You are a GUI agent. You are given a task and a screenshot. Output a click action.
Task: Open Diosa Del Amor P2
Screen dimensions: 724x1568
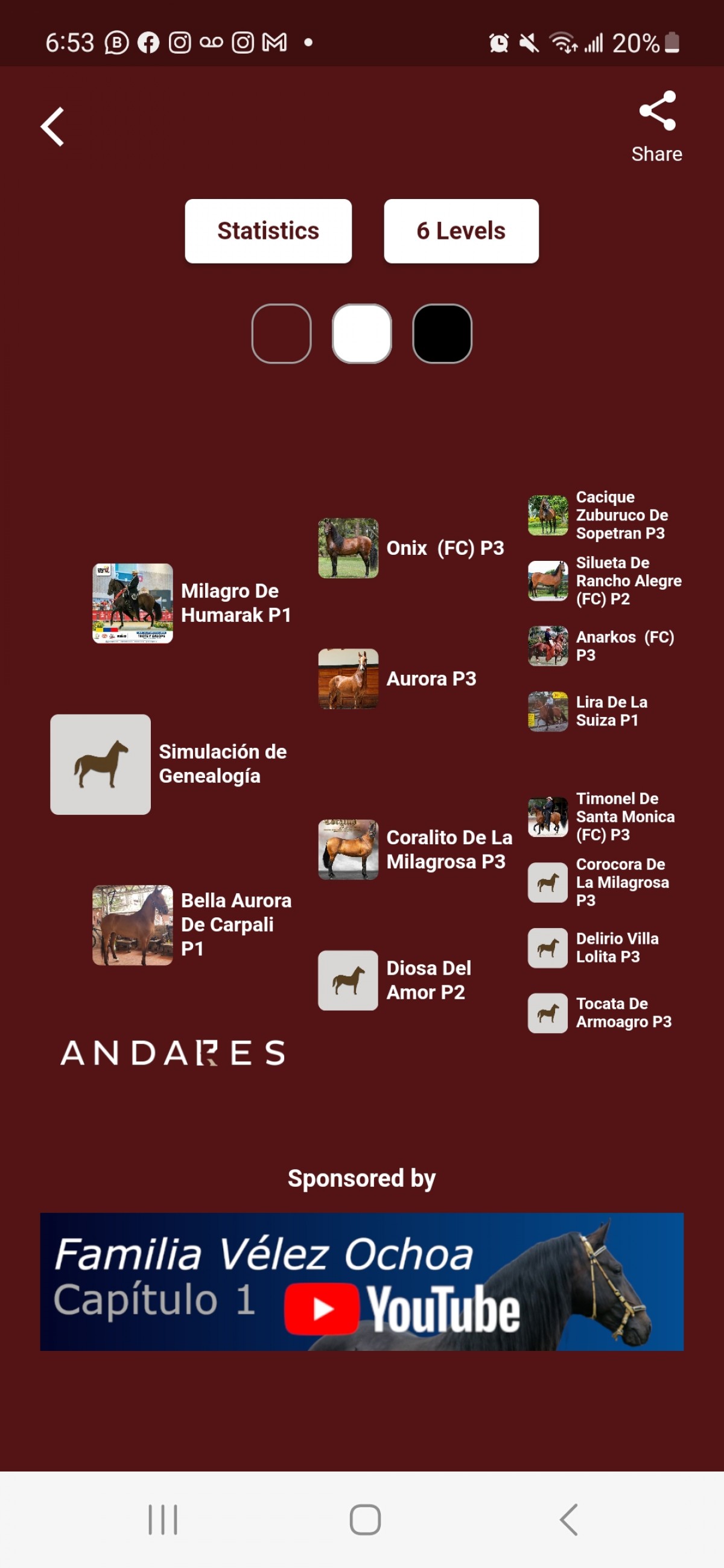[396, 980]
